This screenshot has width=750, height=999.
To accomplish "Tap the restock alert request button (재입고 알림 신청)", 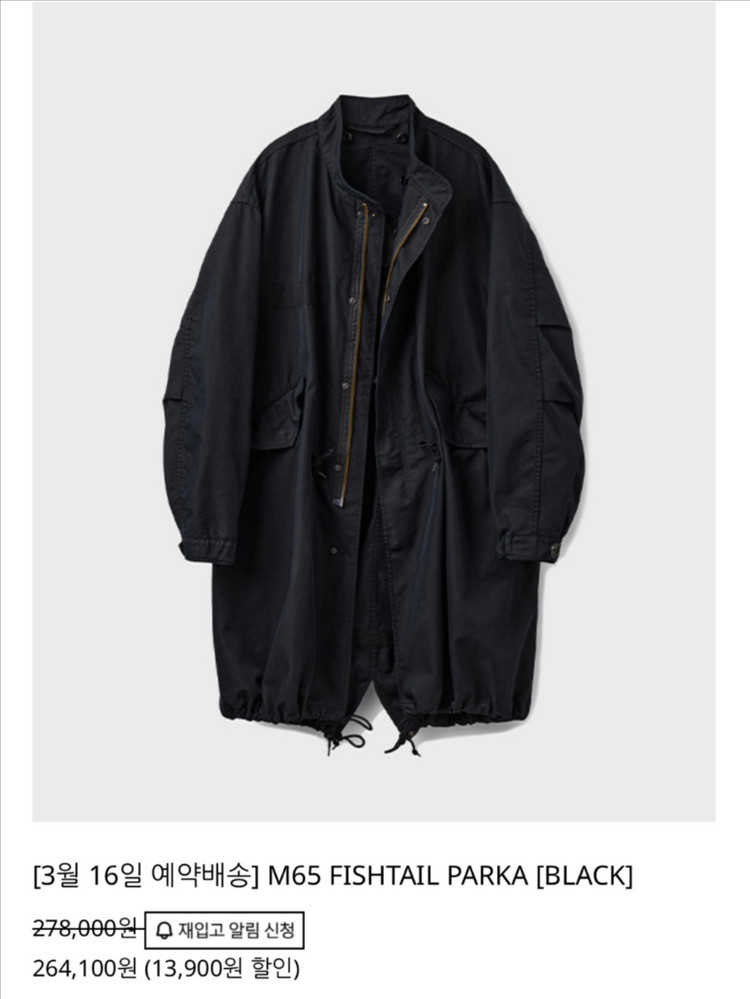I will point(225,930).
